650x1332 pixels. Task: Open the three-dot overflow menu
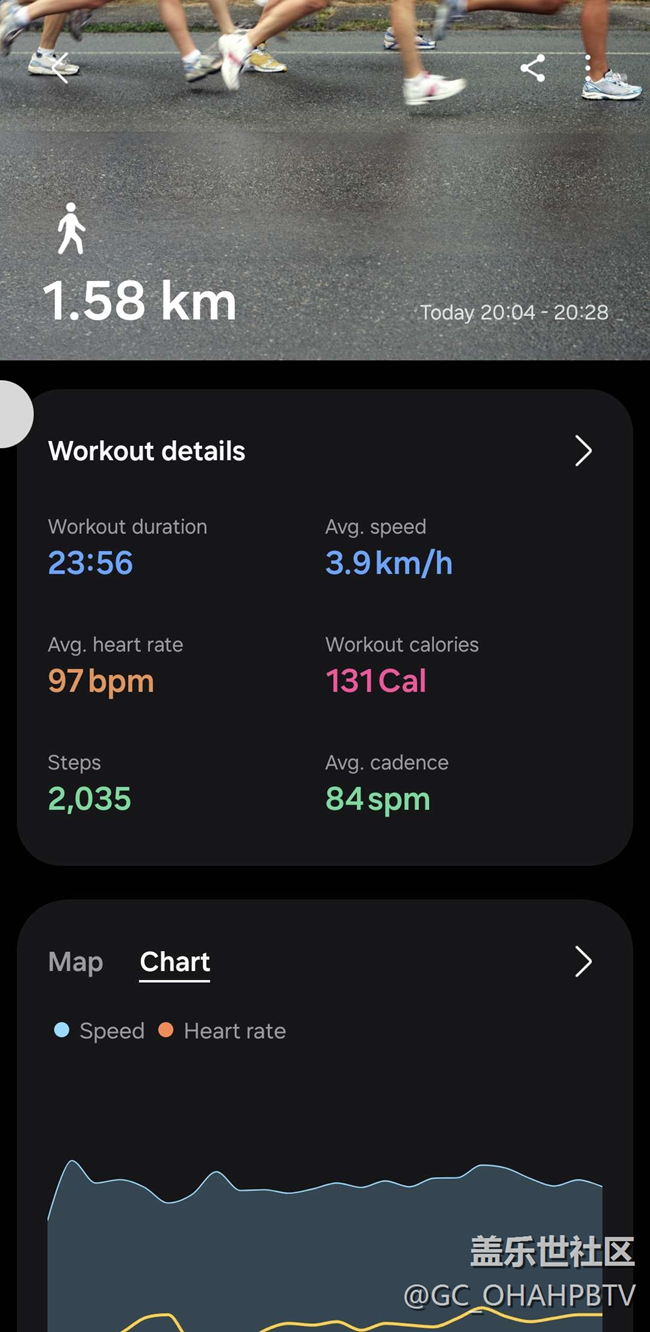[588, 68]
